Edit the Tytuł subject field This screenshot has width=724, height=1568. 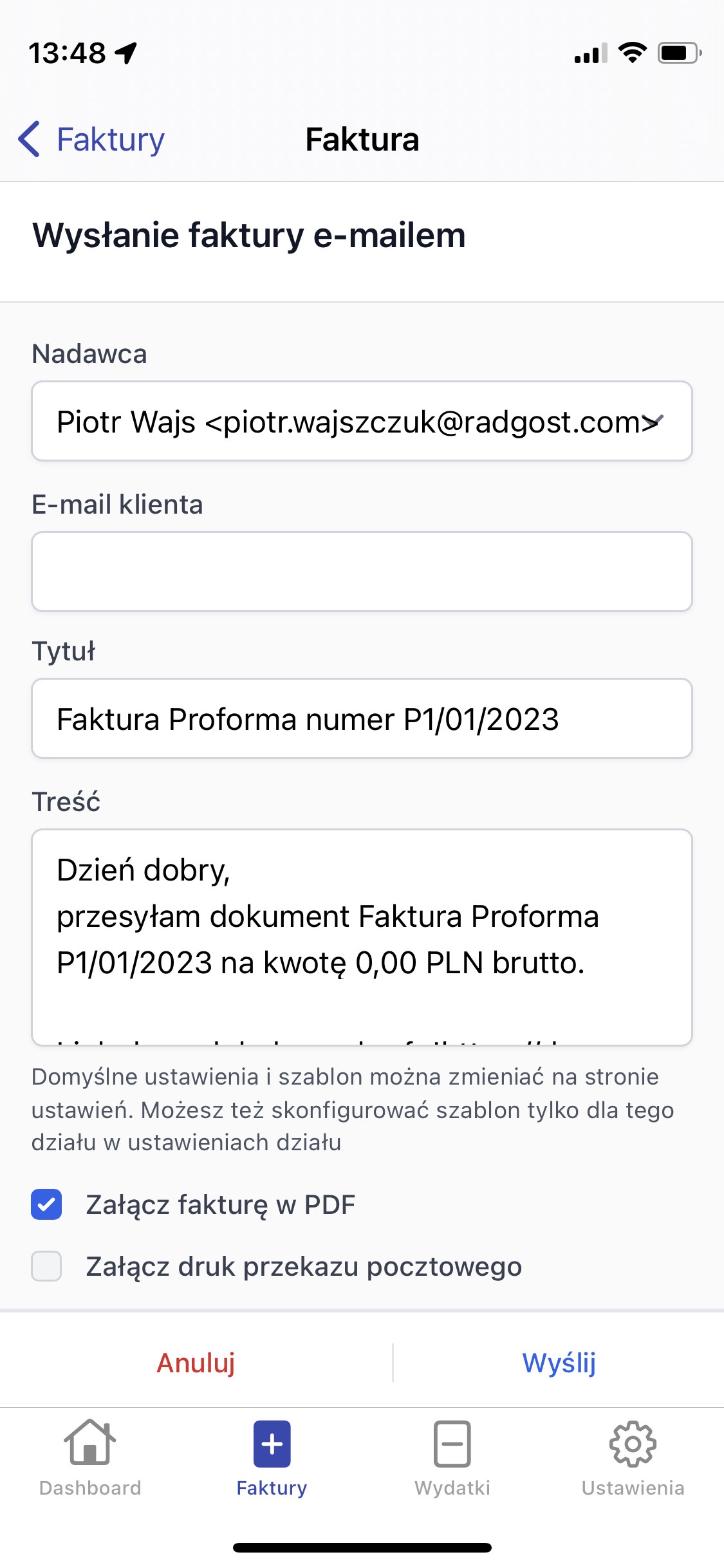(x=362, y=718)
